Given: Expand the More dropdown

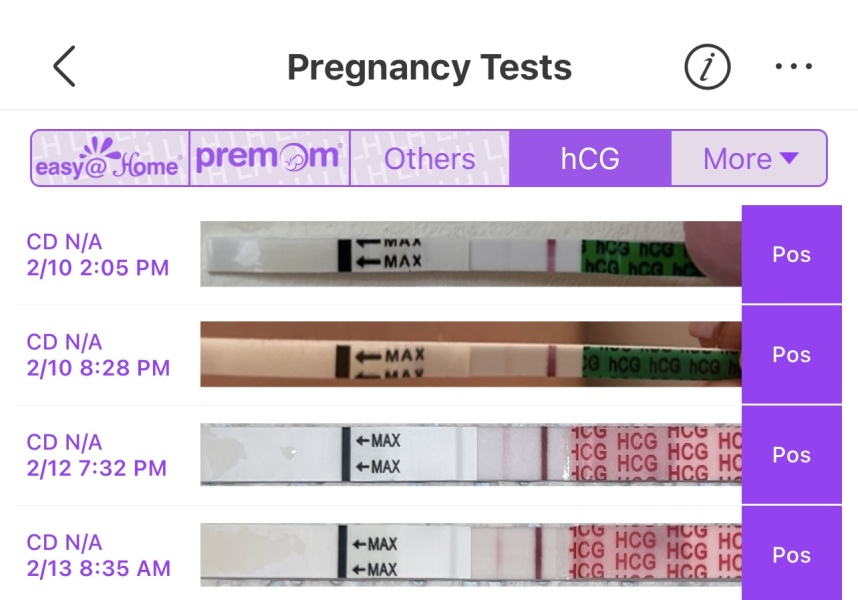Looking at the screenshot, I should [x=749, y=158].
